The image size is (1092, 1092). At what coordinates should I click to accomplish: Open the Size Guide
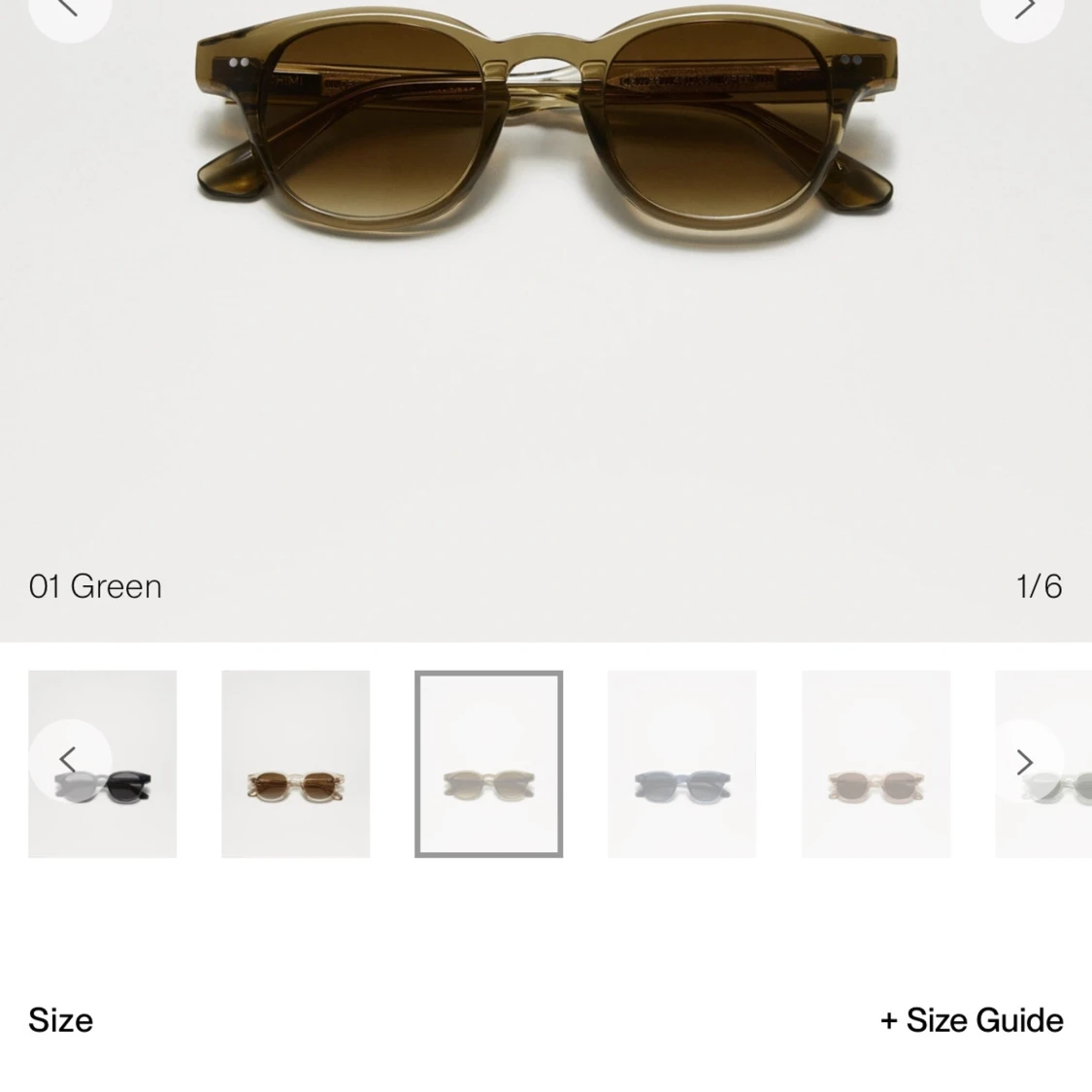pos(972,1020)
